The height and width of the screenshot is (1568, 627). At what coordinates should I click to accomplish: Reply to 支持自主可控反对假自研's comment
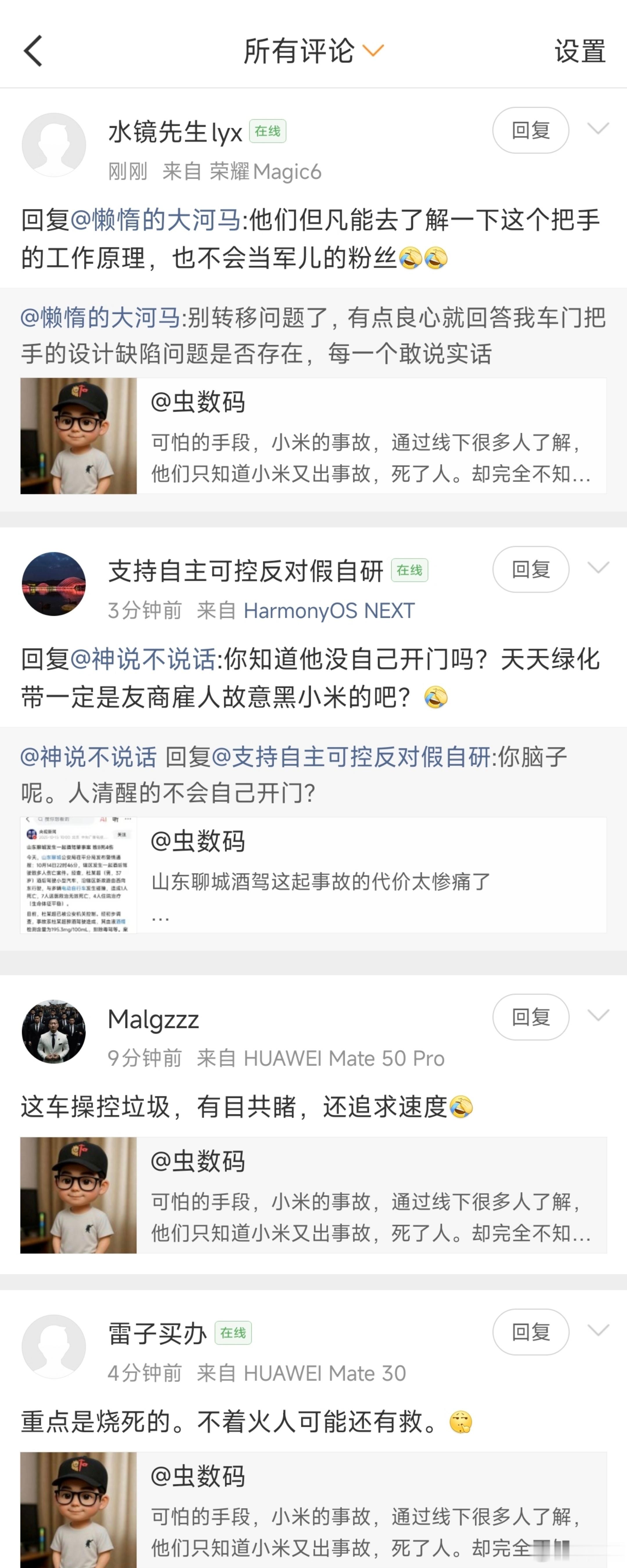tap(530, 570)
